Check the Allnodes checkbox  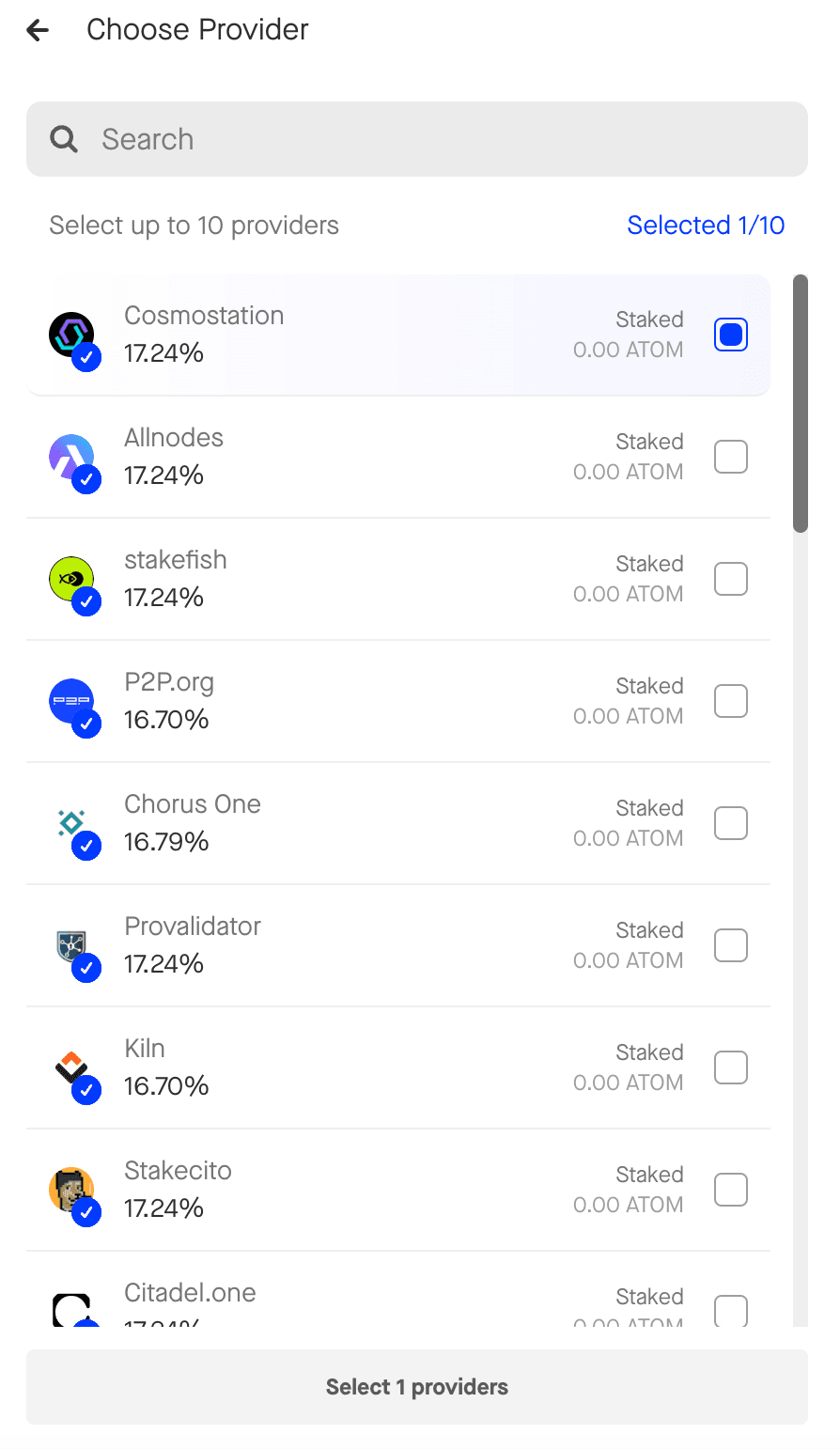coord(730,457)
